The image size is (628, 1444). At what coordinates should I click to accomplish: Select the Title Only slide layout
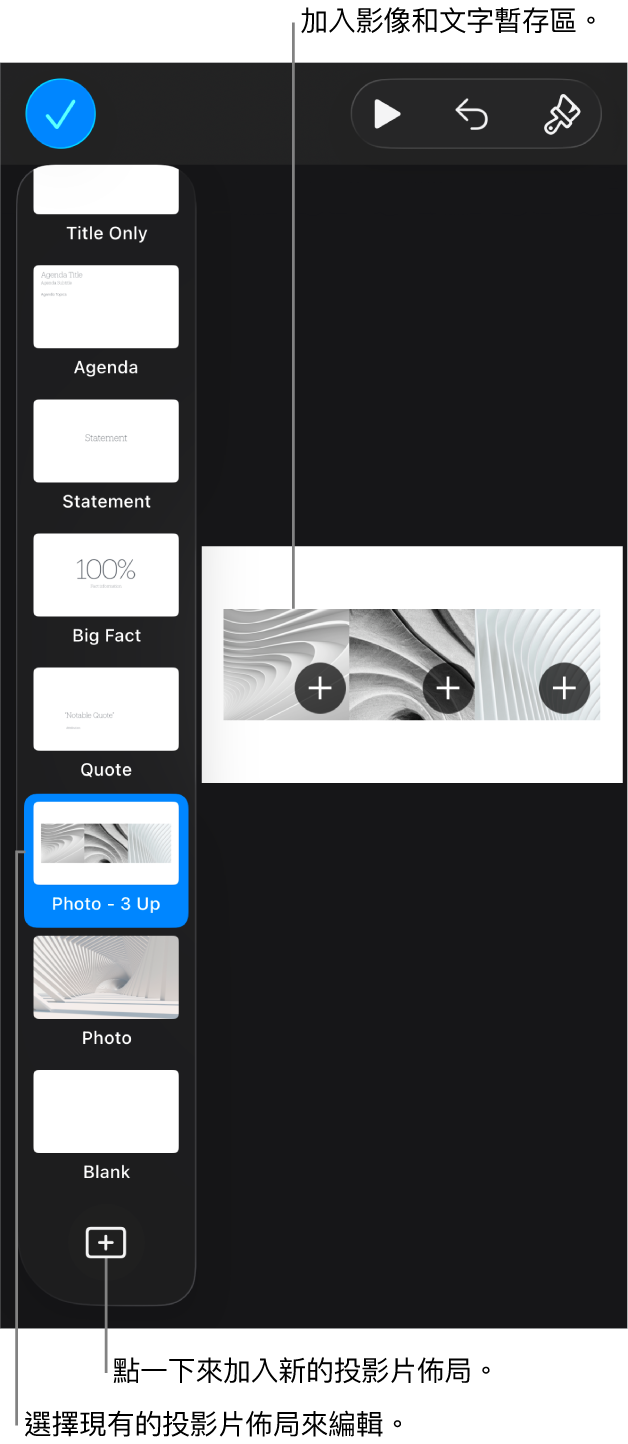tap(106, 194)
